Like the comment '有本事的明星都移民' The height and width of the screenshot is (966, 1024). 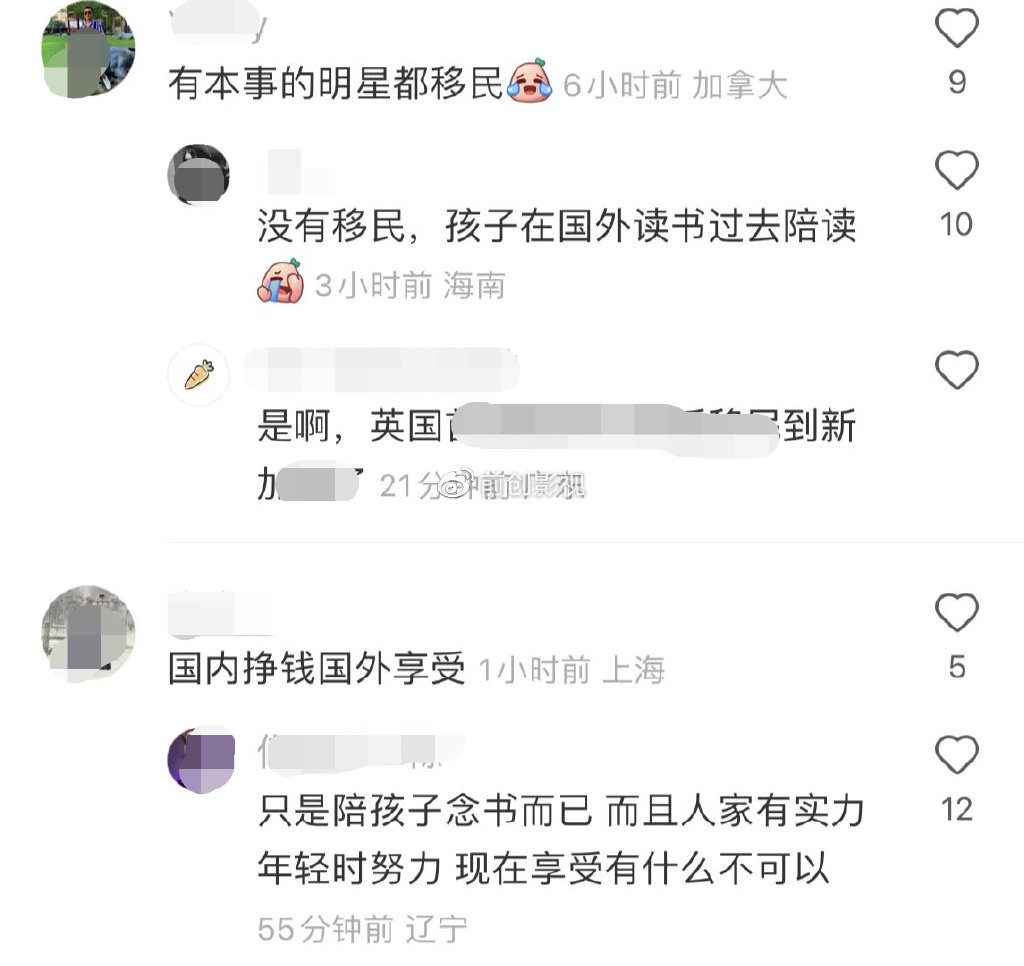pos(956,30)
